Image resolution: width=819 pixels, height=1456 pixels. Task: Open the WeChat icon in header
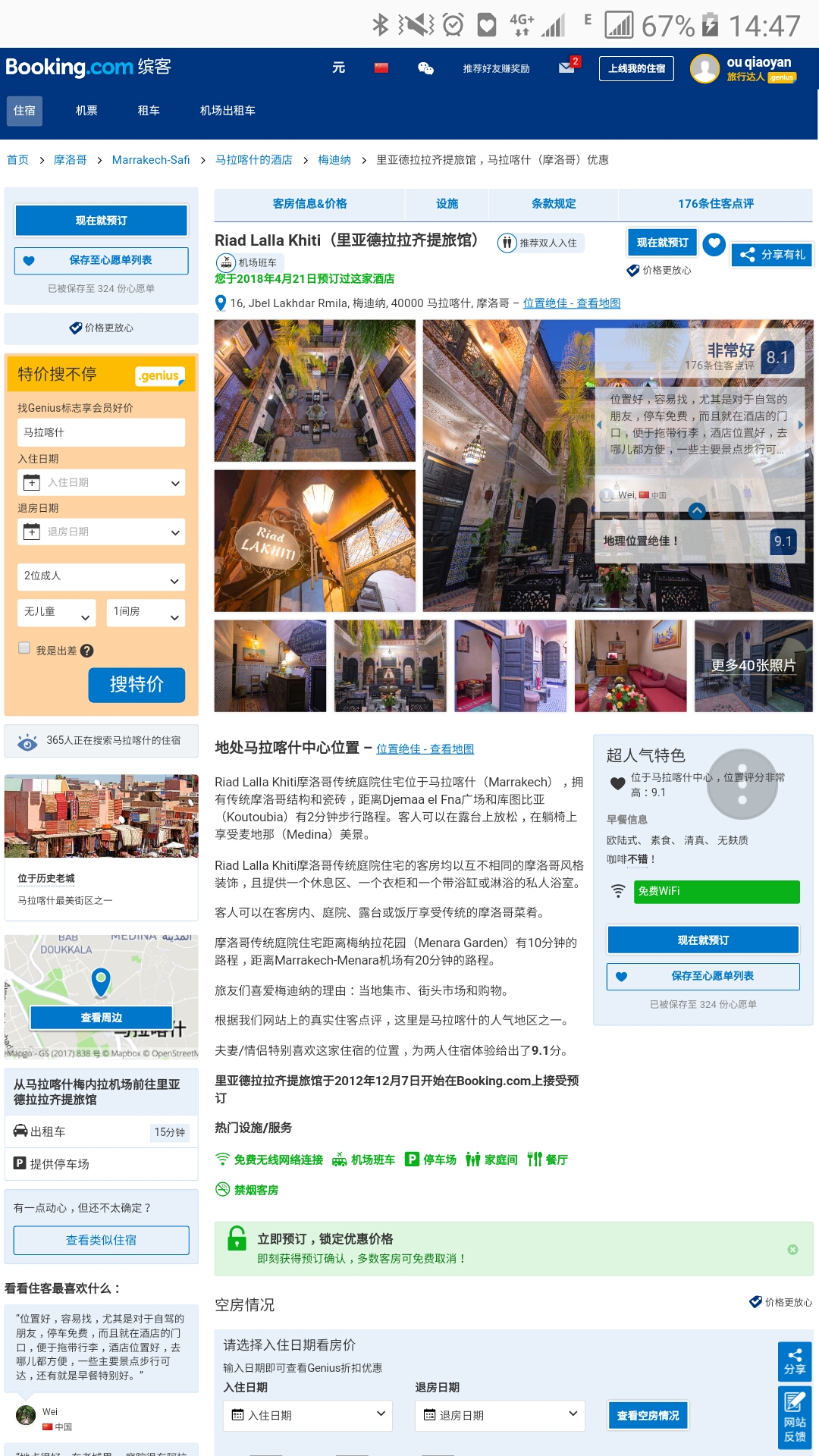pyautogui.click(x=425, y=68)
